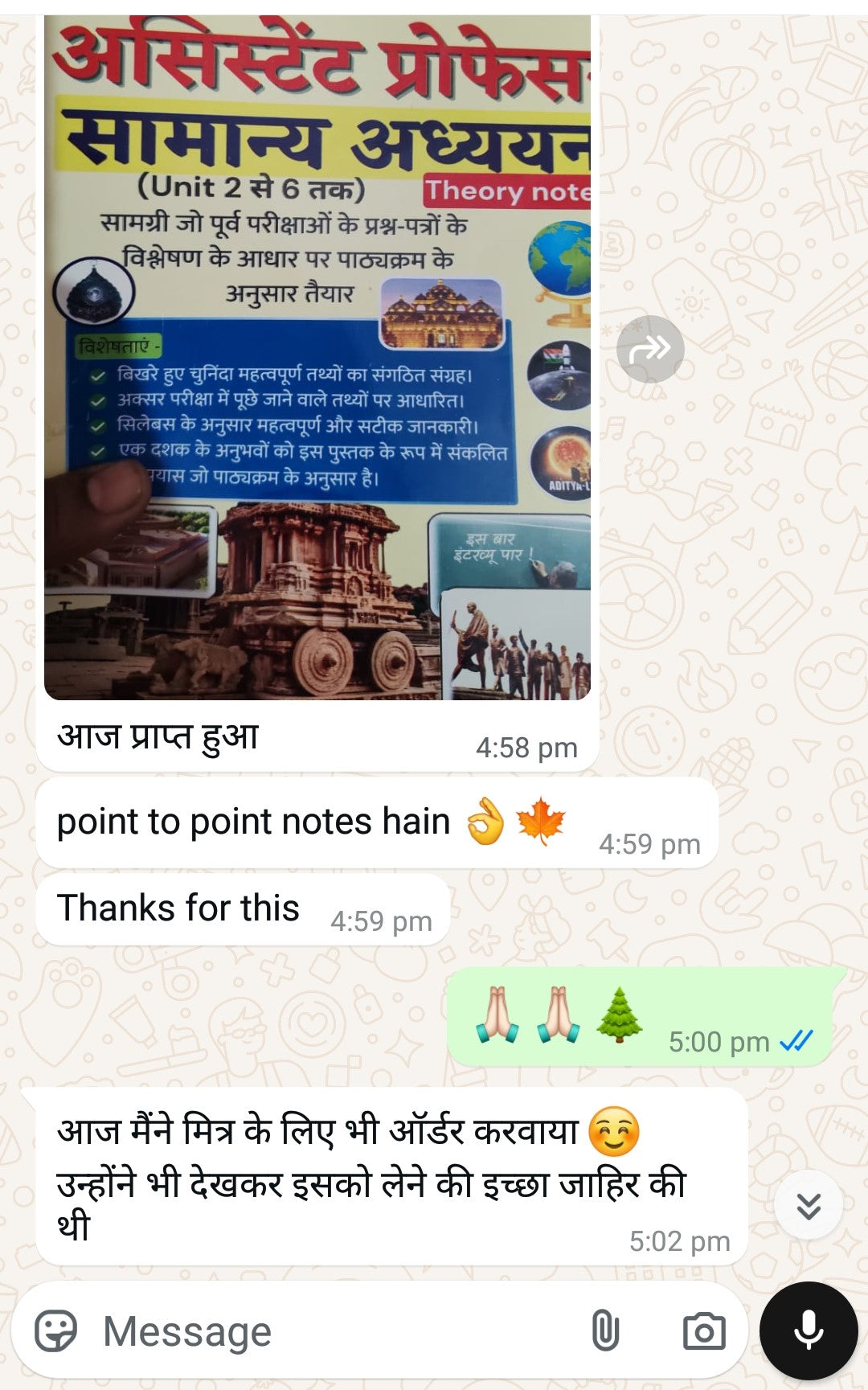The width and height of the screenshot is (868, 1390).
Task: Jump to the latest messages
Action: pyautogui.click(x=809, y=1206)
